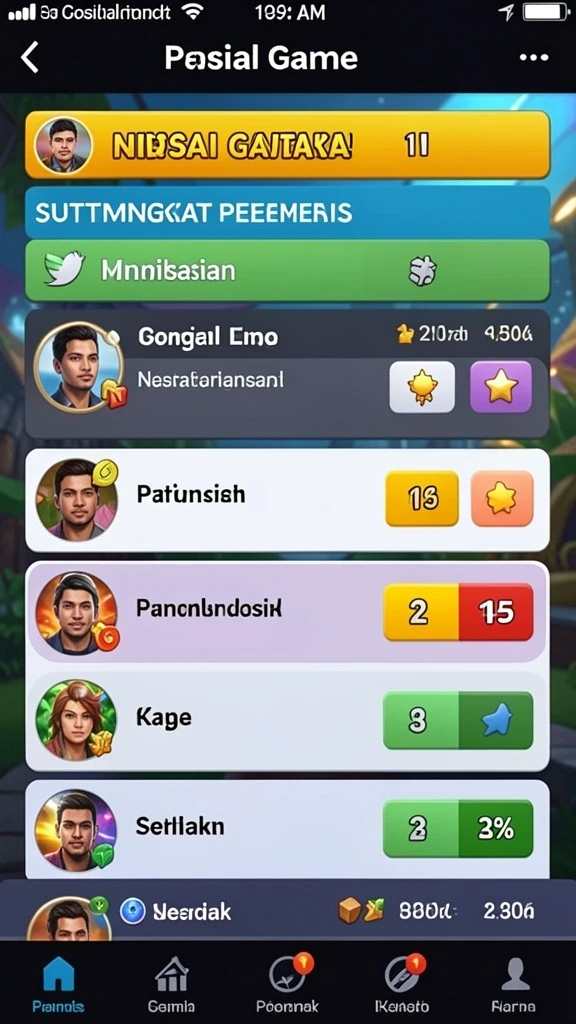This screenshot has height=1024, width=576.
Task: Open the Setilakn player row
Action: click(287, 828)
